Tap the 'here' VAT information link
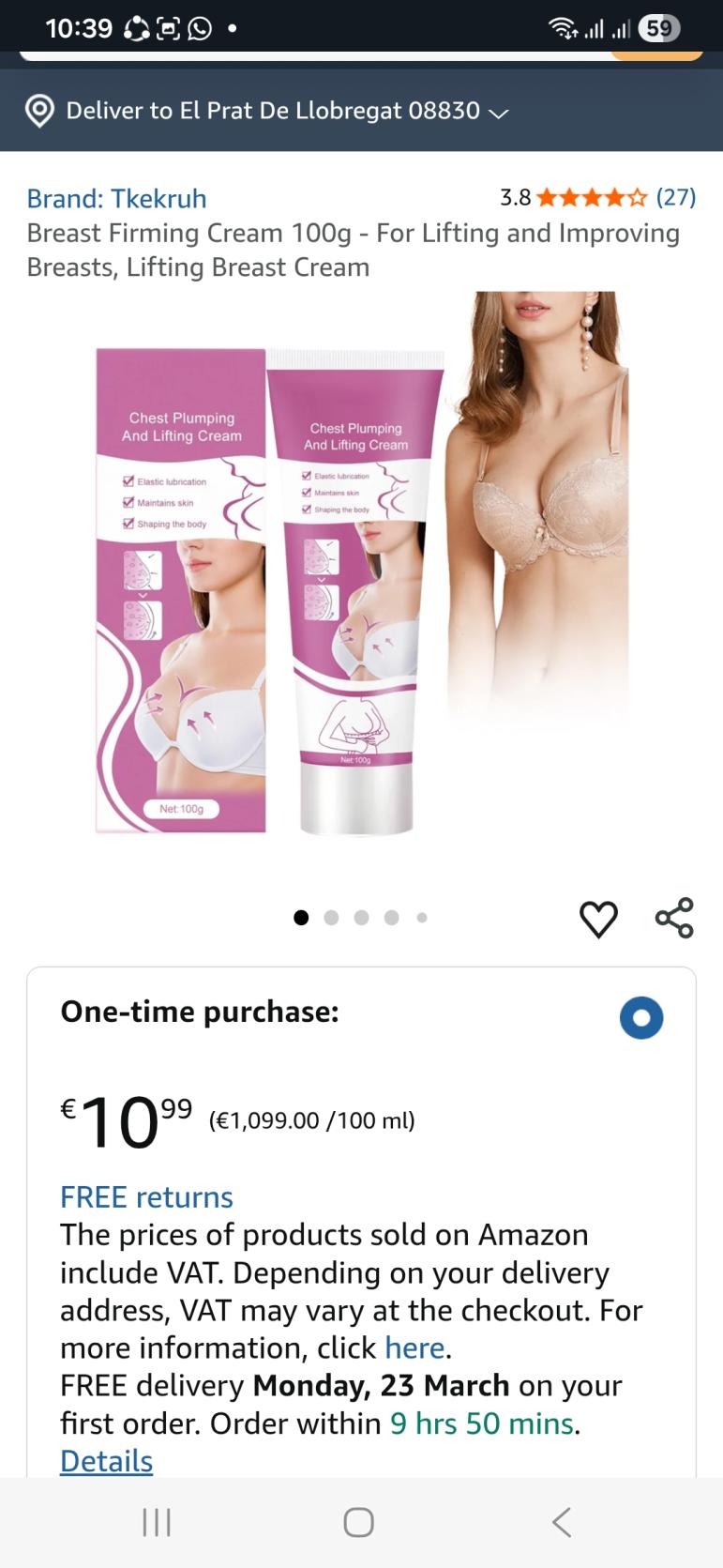 414,1347
